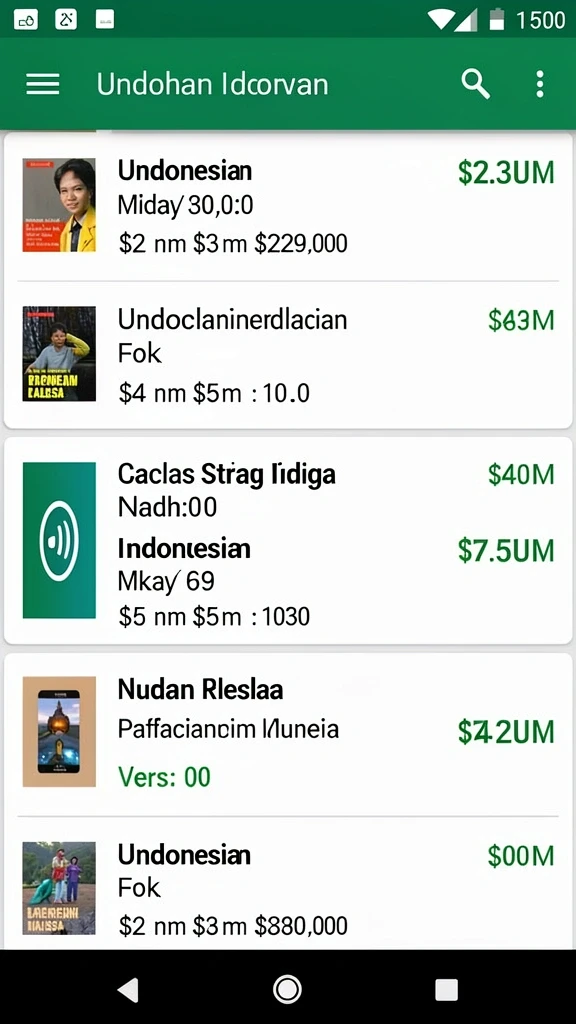
Task: Tap the system home button
Action: point(287,990)
